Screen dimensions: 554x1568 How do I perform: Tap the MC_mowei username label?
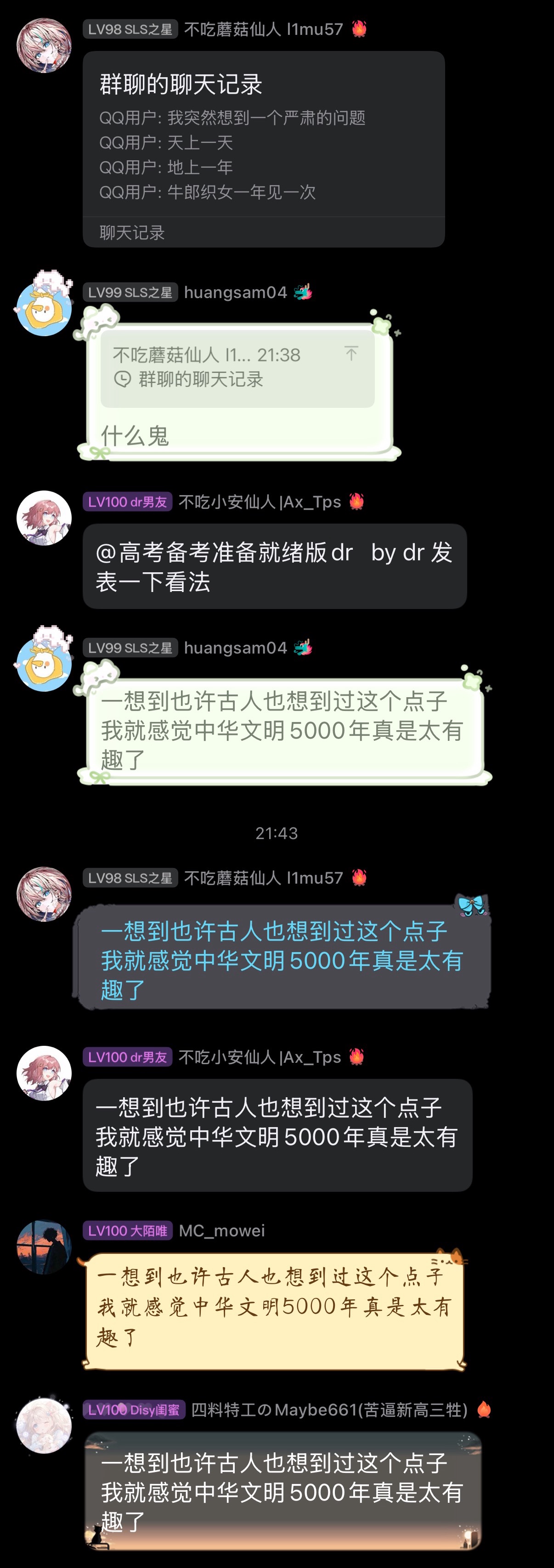pyautogui.click(x=221, y=1231)
